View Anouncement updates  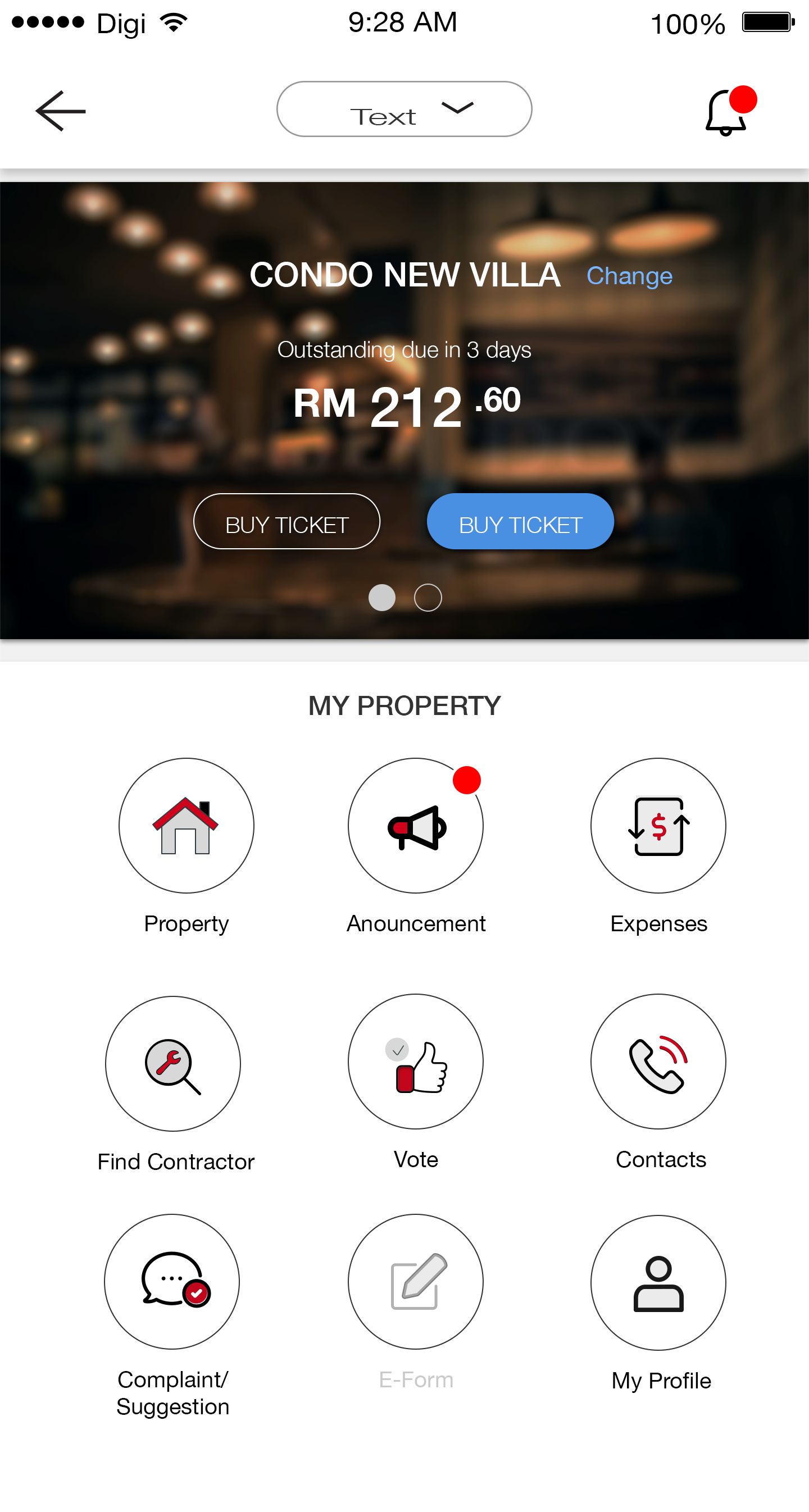pyautogui.click(x=416, y=826)
